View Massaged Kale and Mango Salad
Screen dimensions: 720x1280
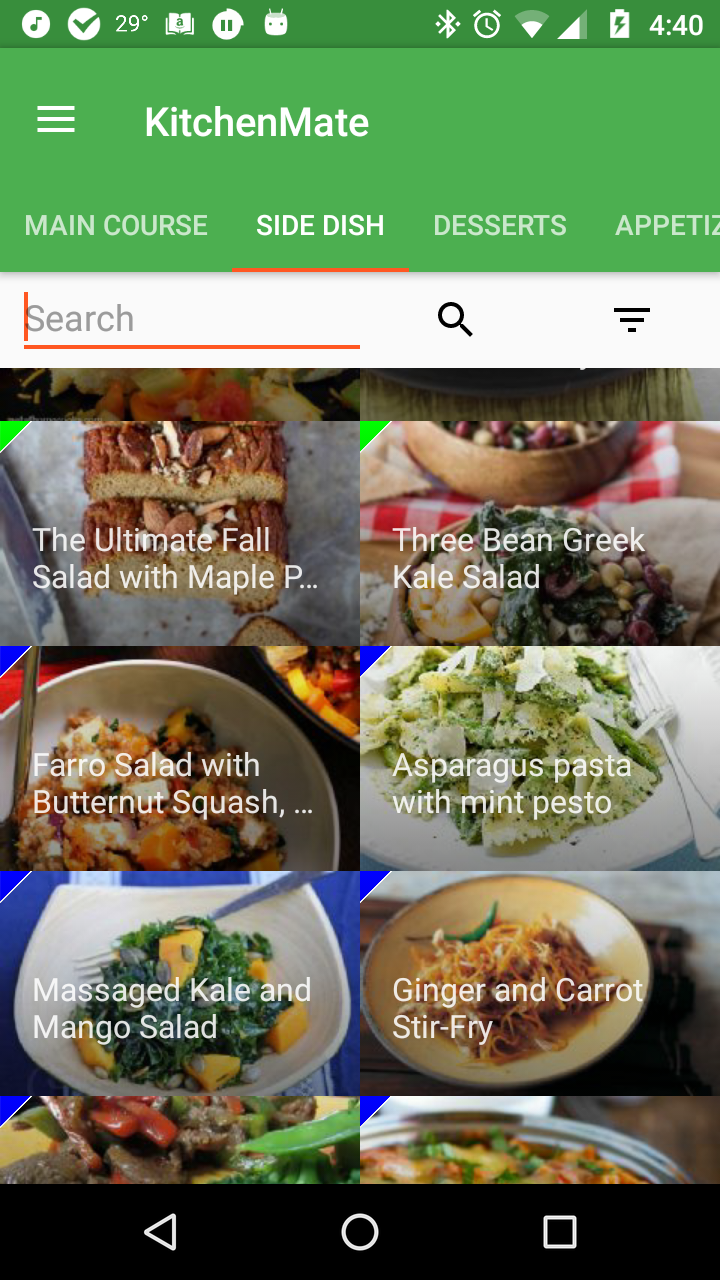click(180, 983)
